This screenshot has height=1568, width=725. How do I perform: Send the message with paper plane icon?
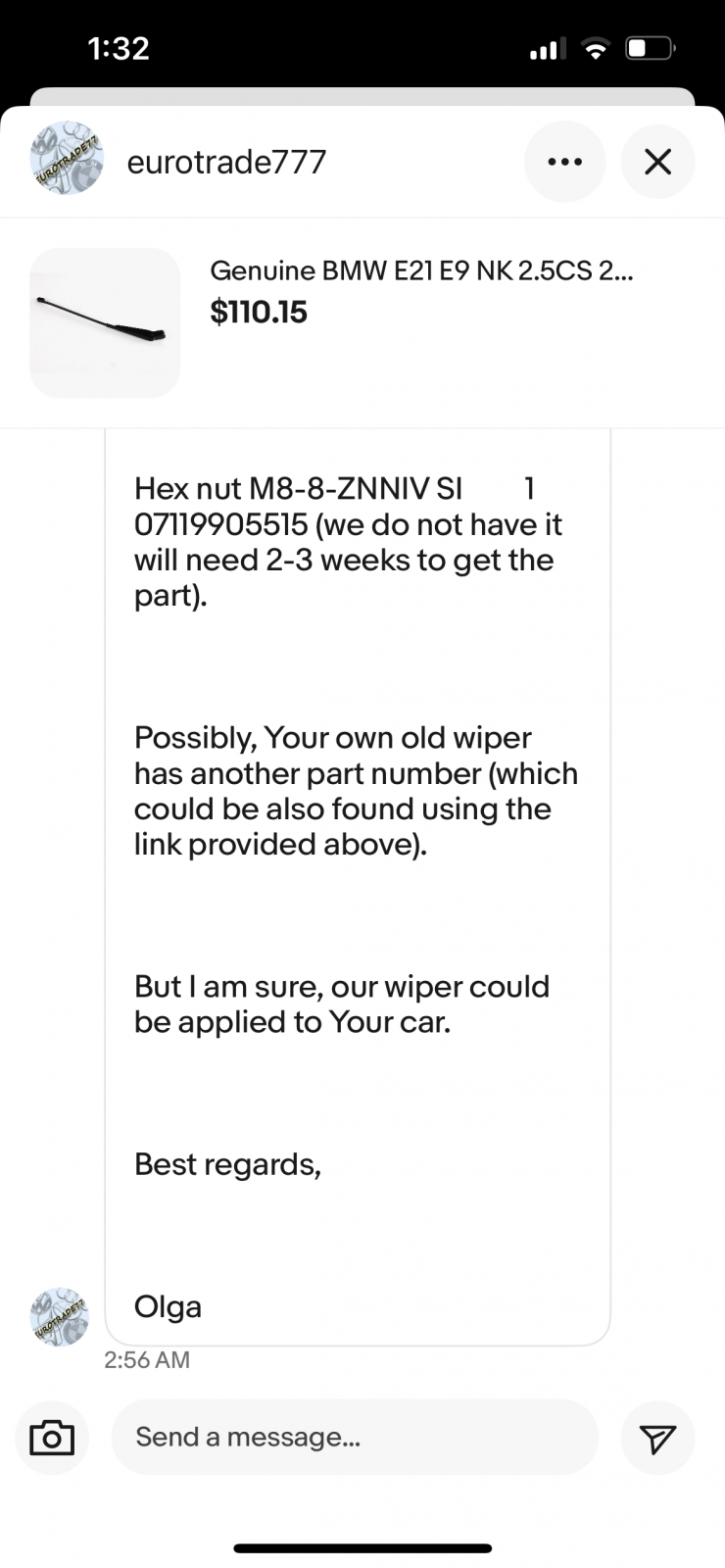(657, 1438)
